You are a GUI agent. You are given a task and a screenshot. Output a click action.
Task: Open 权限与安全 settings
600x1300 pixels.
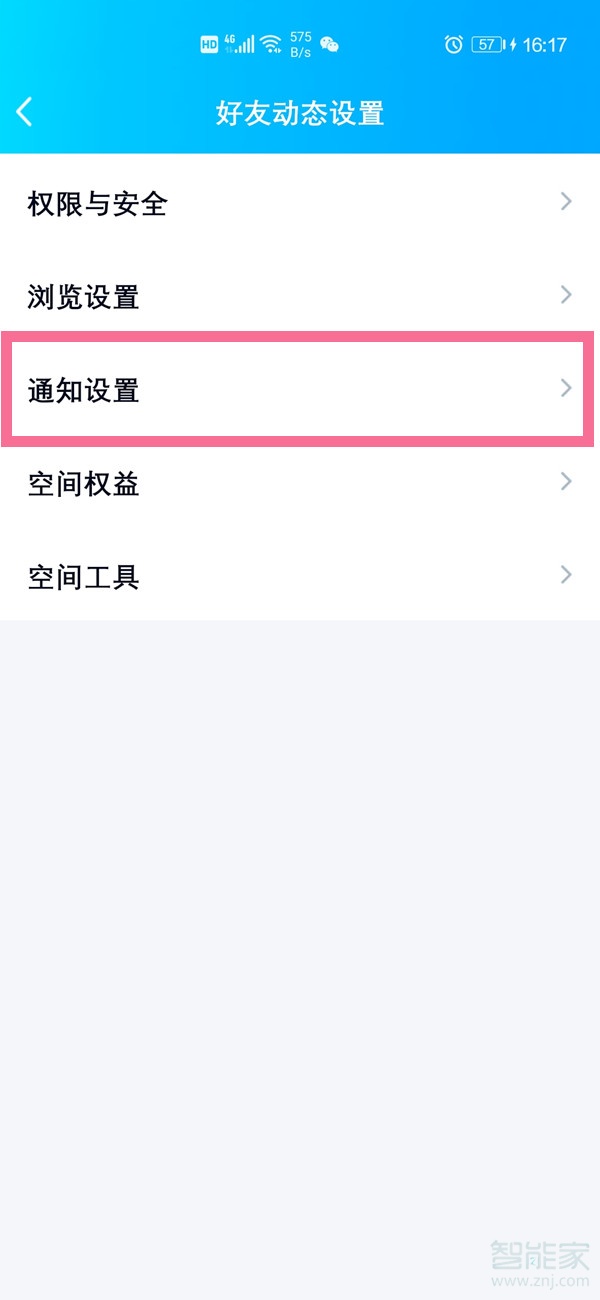300,203
